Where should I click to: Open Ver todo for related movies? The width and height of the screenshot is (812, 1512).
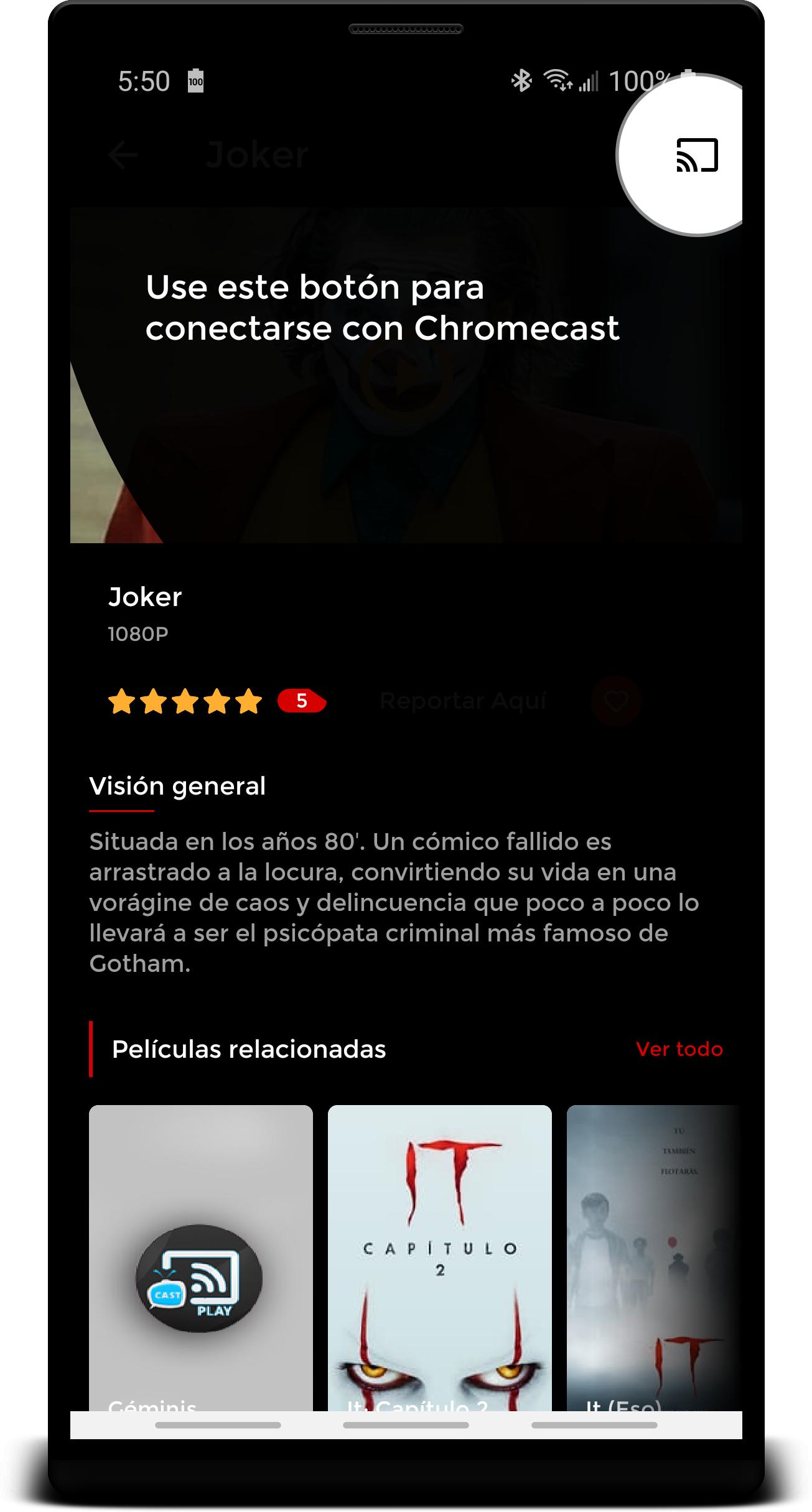[679, 1049]
